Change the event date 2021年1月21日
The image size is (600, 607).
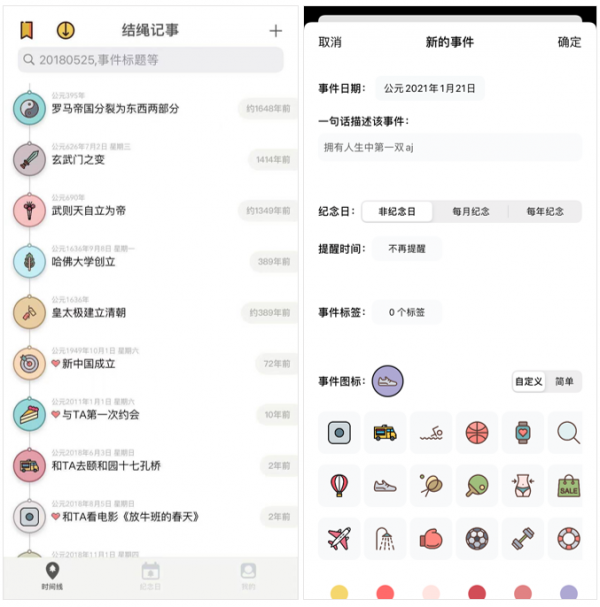(x=429, y=88)
